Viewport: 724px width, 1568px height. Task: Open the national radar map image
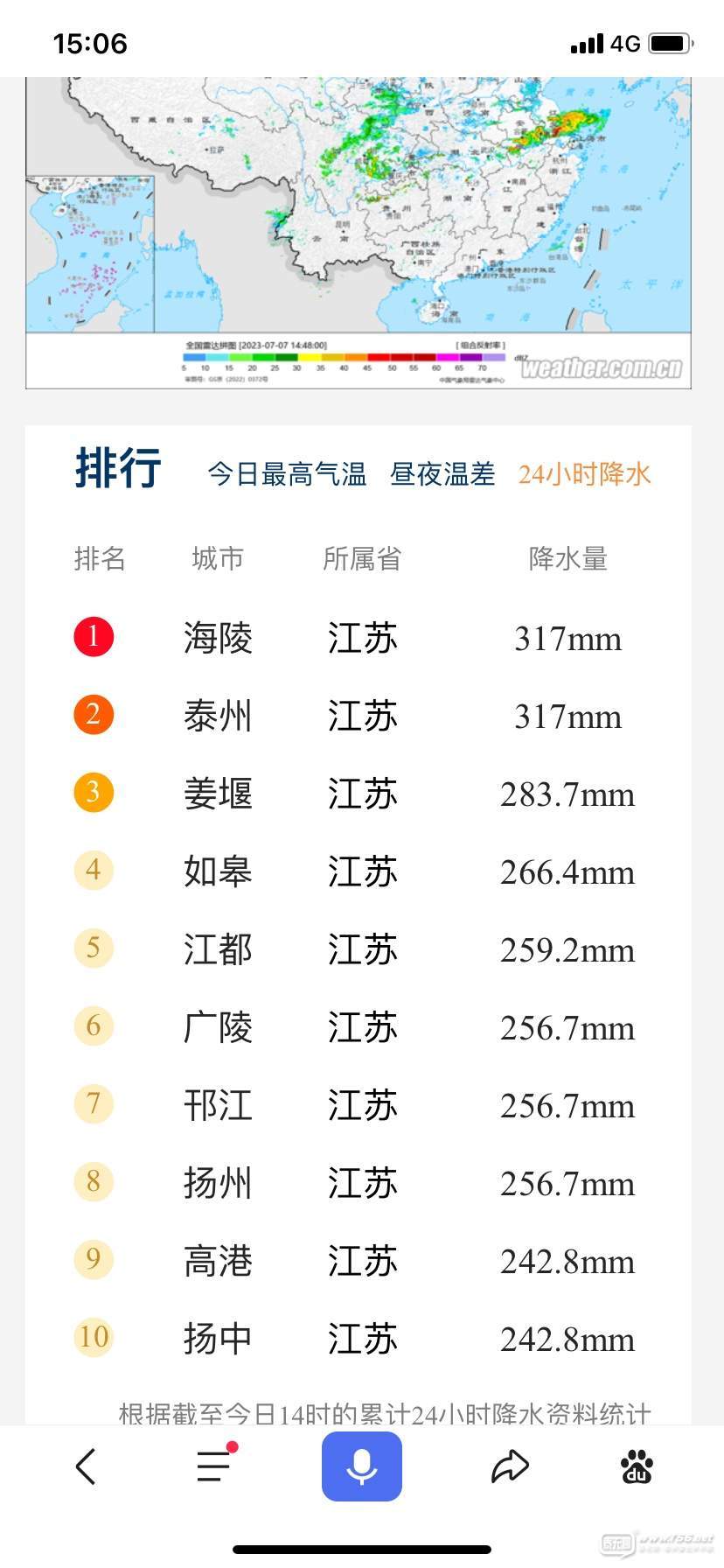coord(359,233)
